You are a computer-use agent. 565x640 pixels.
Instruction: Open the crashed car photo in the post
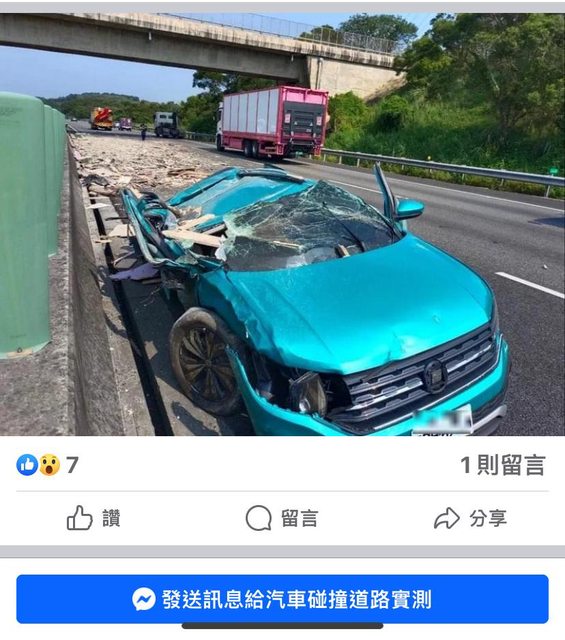pos(282,224)
